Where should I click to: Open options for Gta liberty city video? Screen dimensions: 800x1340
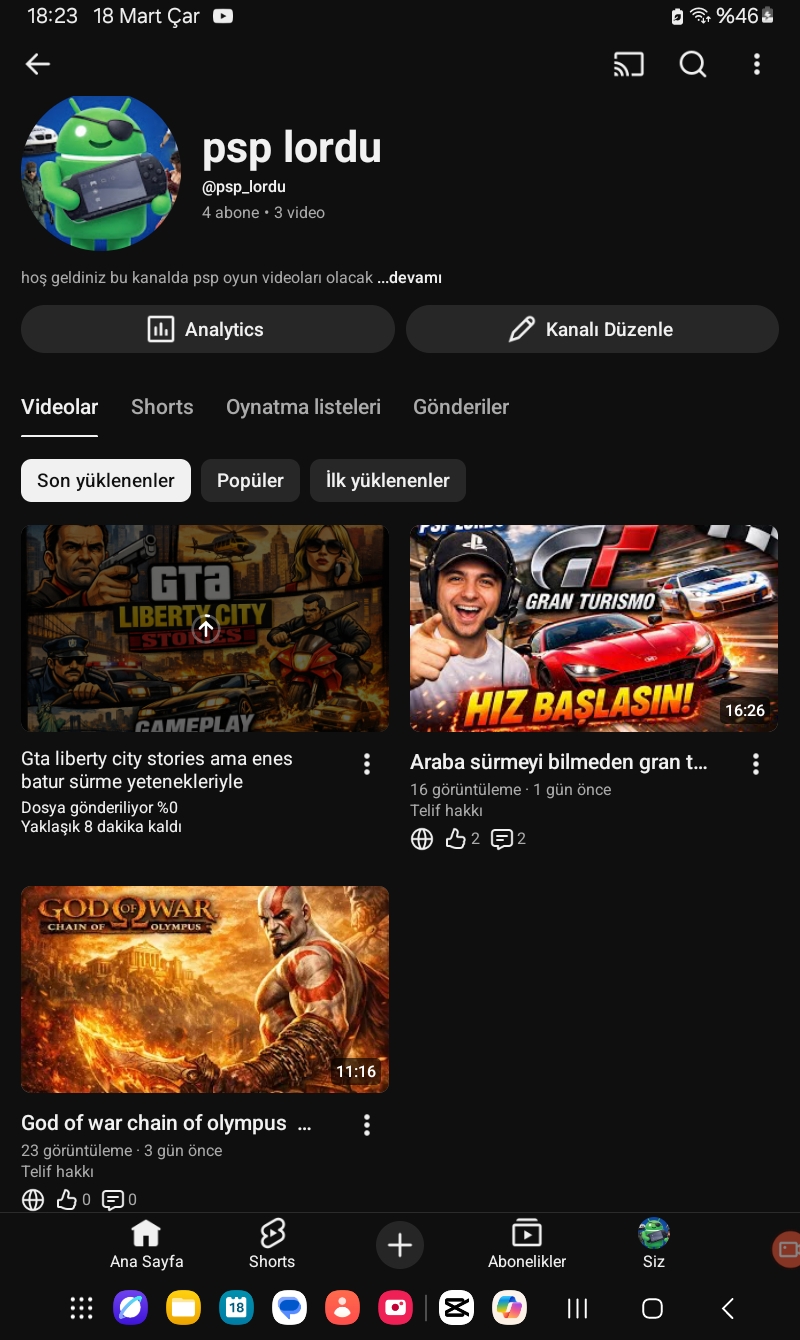point(367,765)
